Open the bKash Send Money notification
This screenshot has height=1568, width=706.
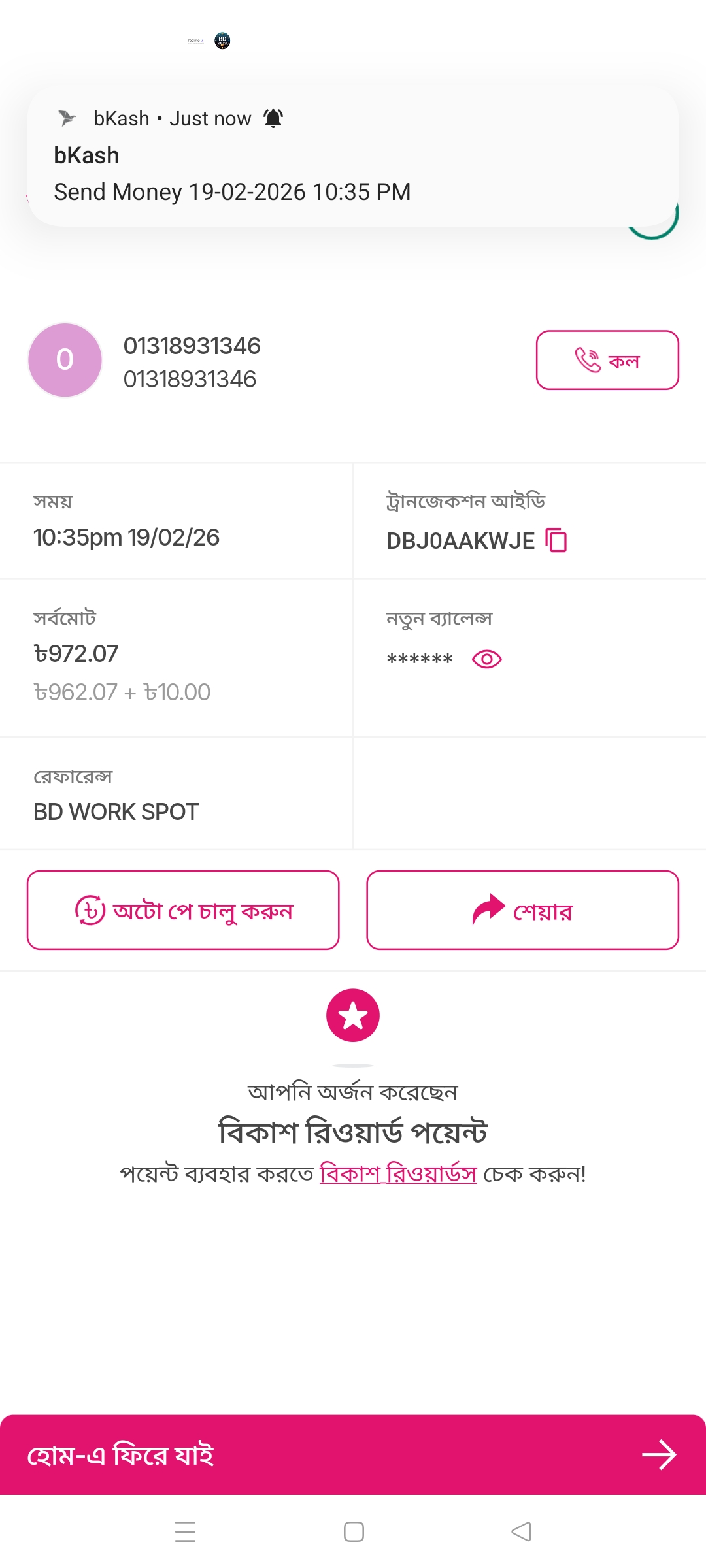(353, 157)
